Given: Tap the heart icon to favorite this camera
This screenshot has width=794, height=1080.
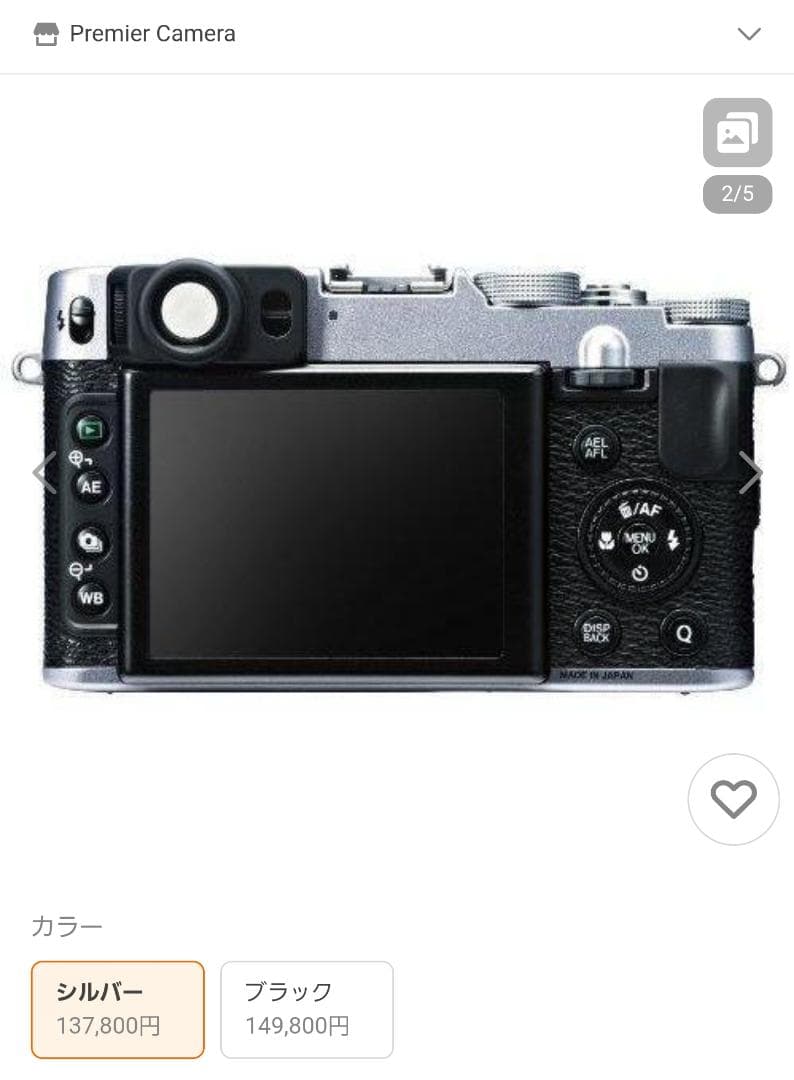Looking at the screenshot, I should coord(733,798).
